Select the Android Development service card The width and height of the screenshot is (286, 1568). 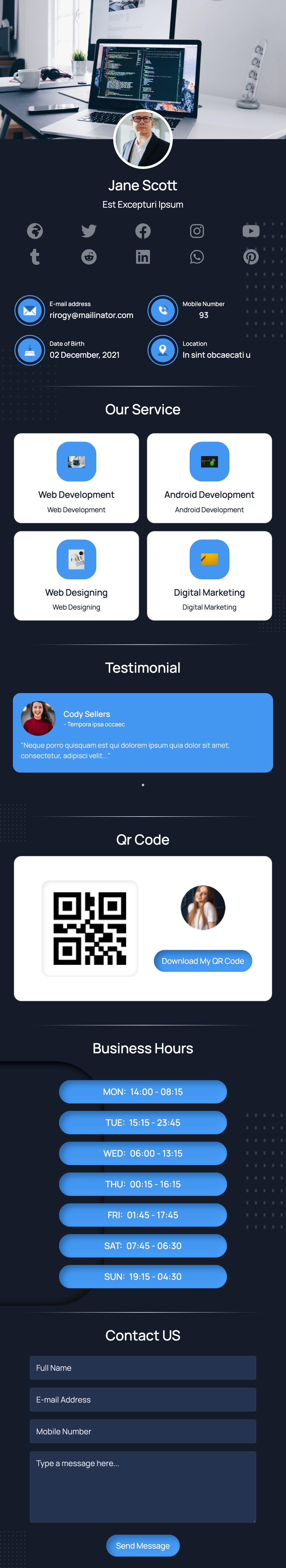(x=209, y=478)
